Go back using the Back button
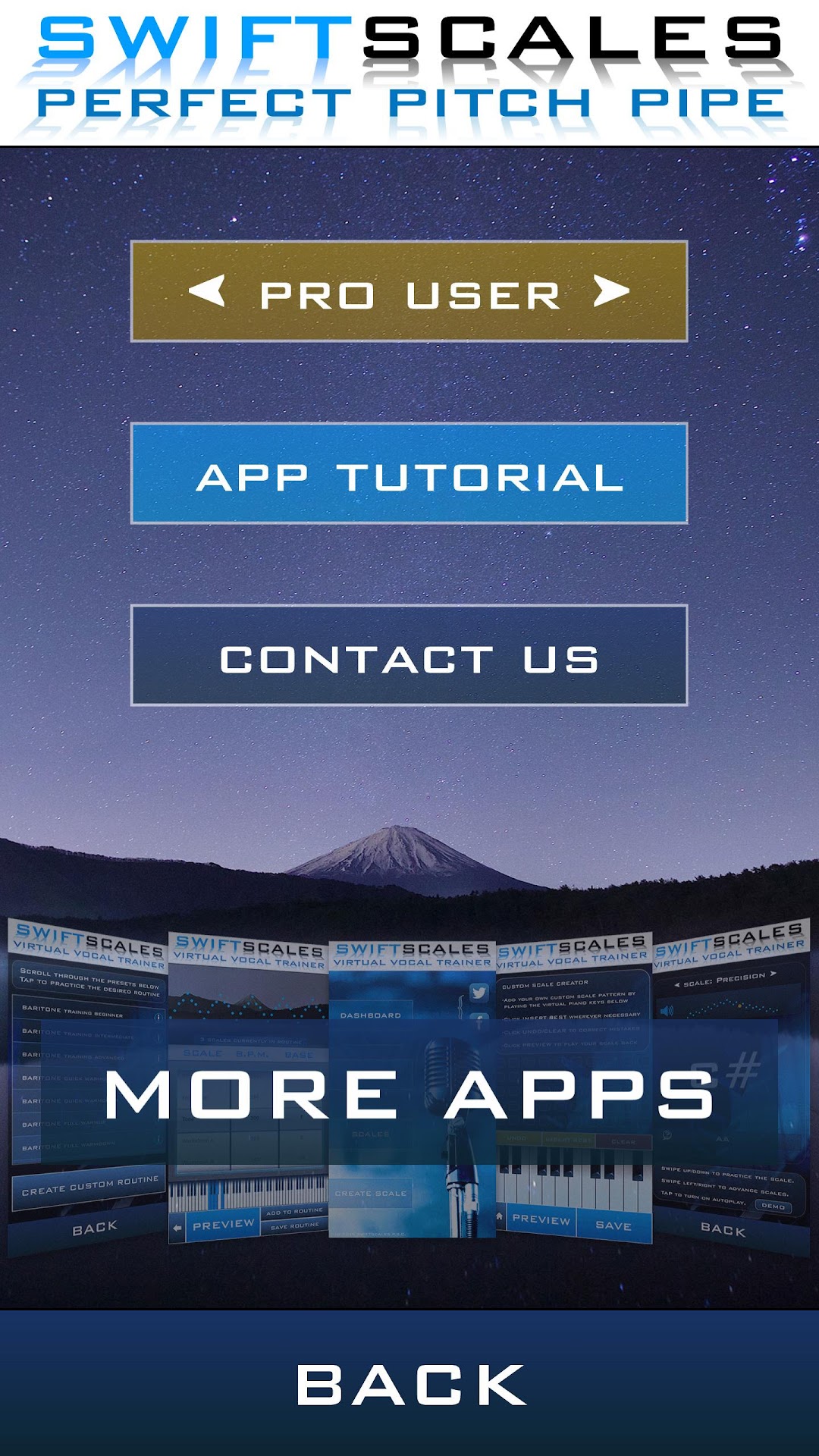819x1456 pixels. pos(409,1384)
